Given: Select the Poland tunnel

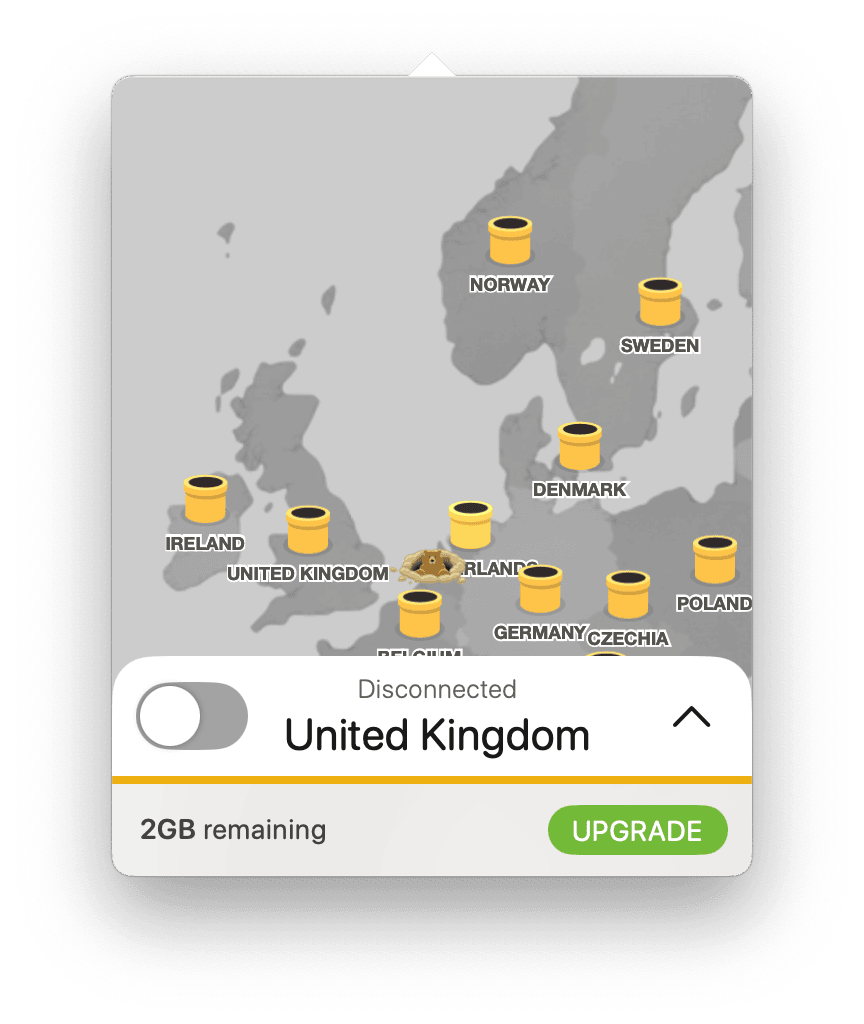Looking at the screenshot, I should (714, 560).
